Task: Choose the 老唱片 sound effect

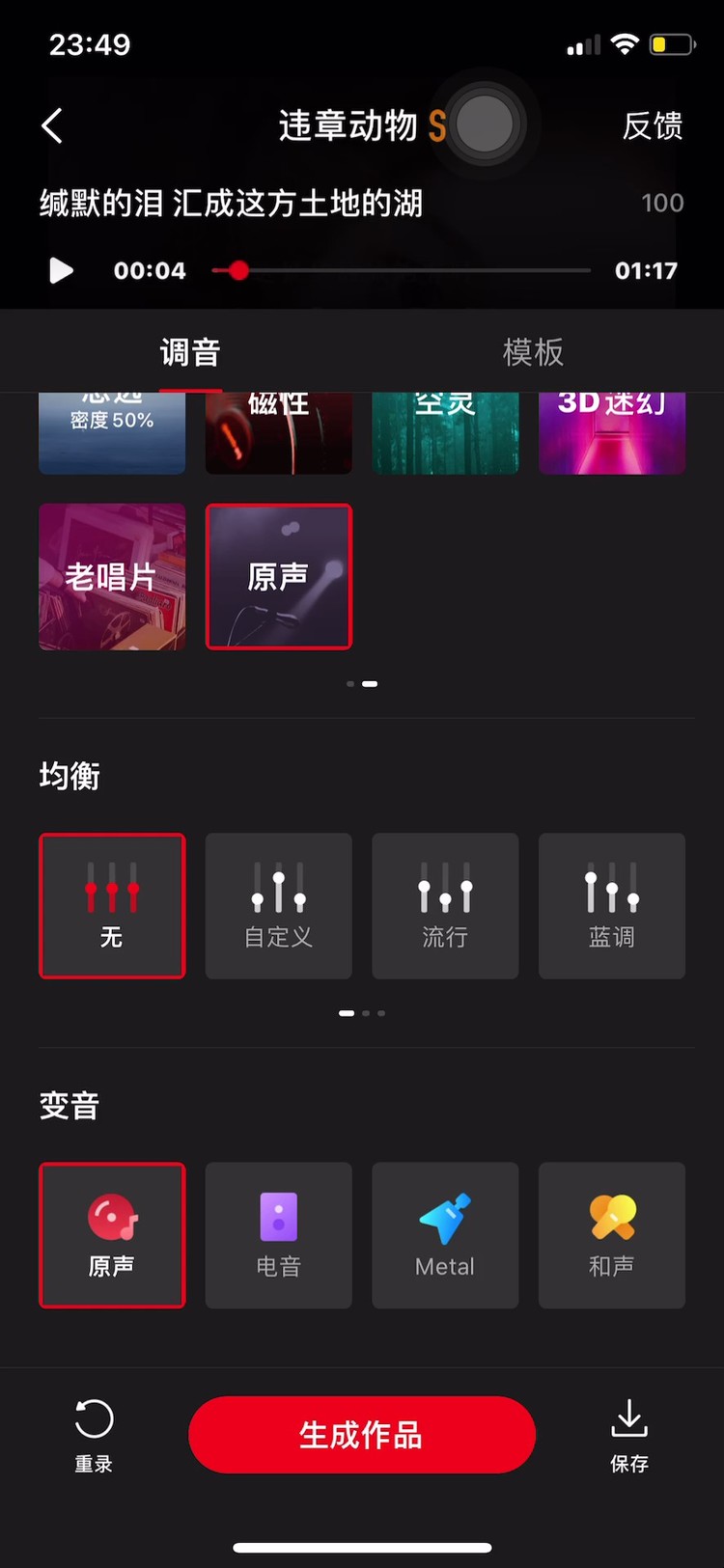Action: click(x=112, y=576)
